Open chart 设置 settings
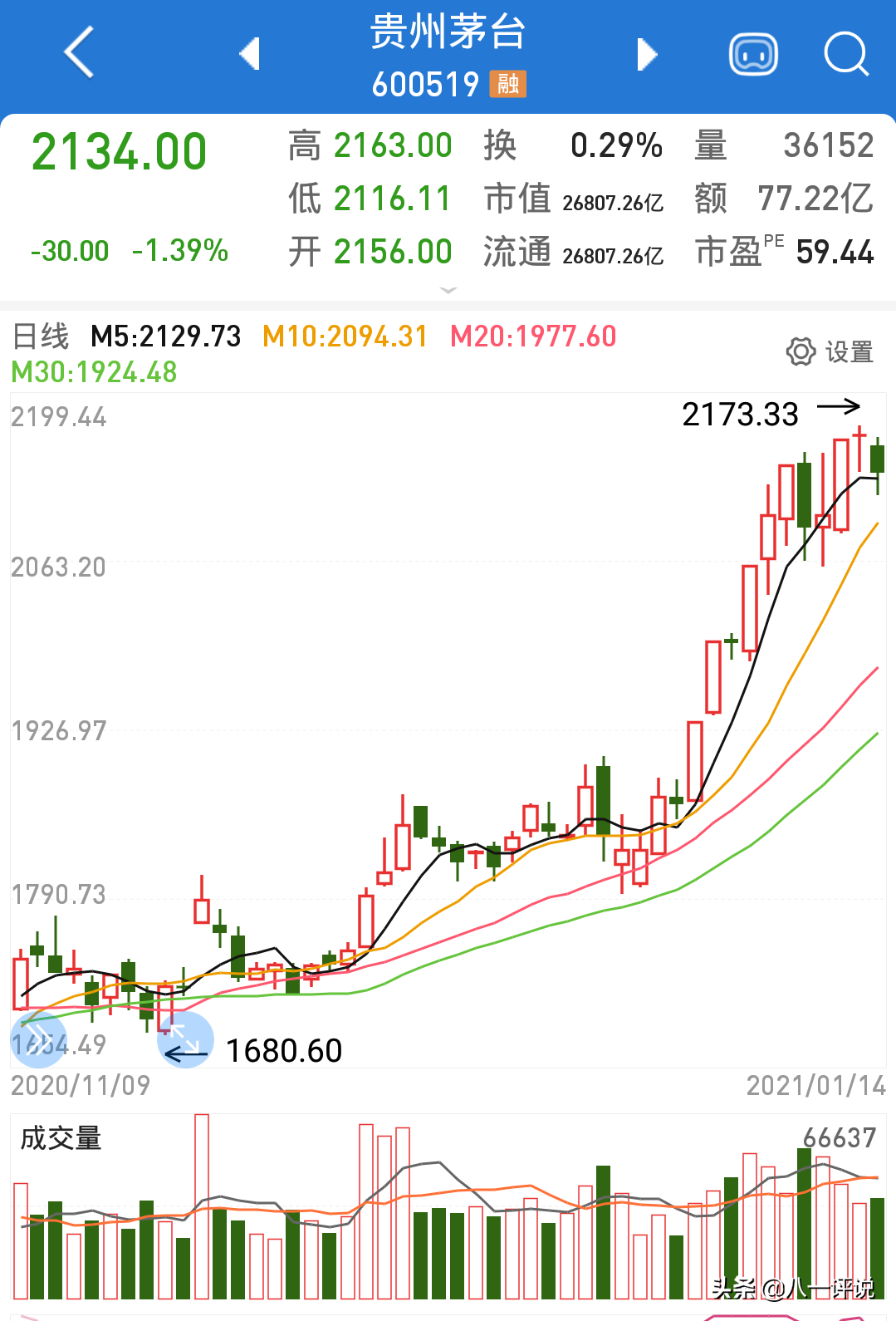 [830, 352]
